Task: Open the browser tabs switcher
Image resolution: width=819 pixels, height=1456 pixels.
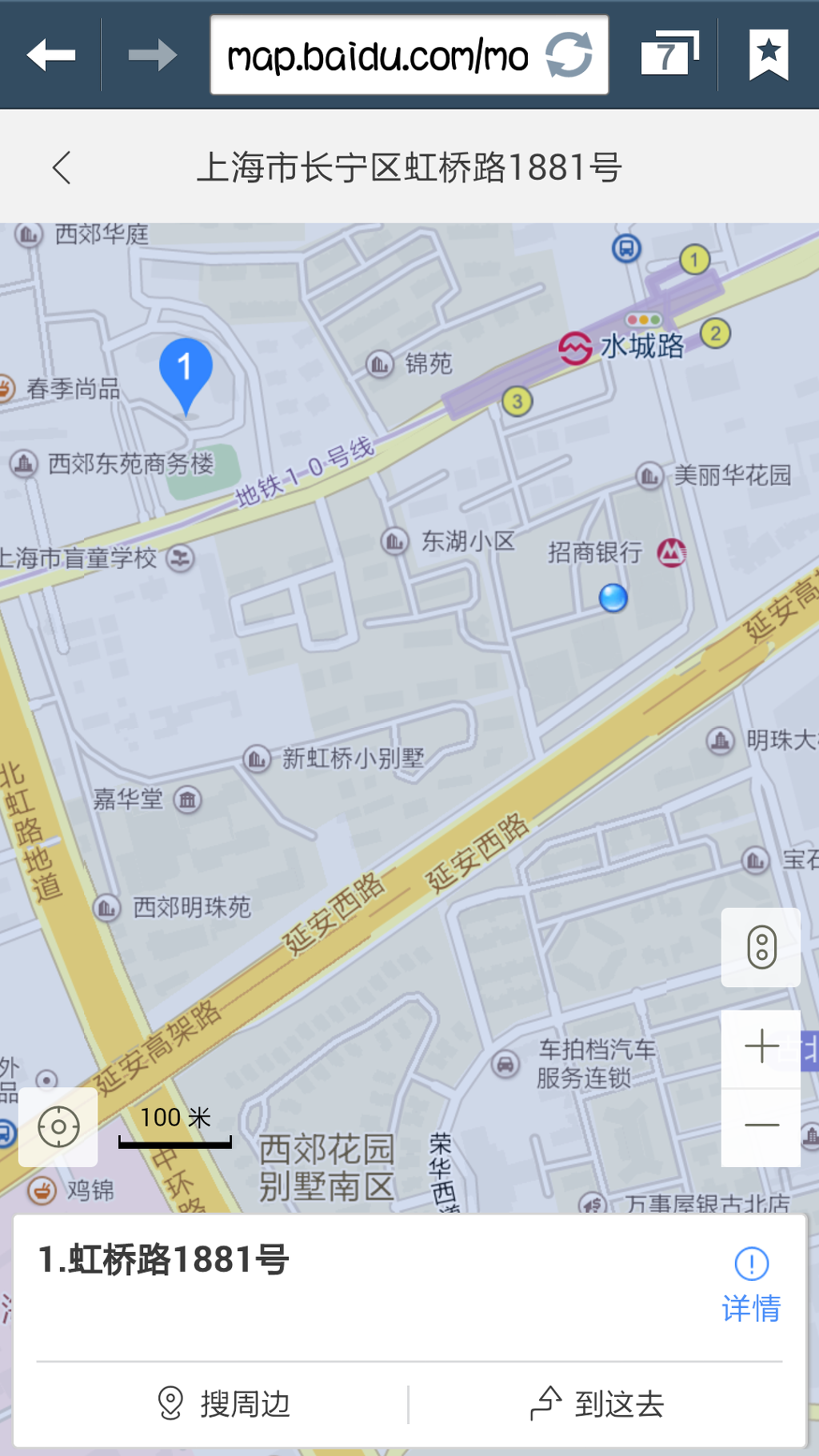Action: (669, 54)
